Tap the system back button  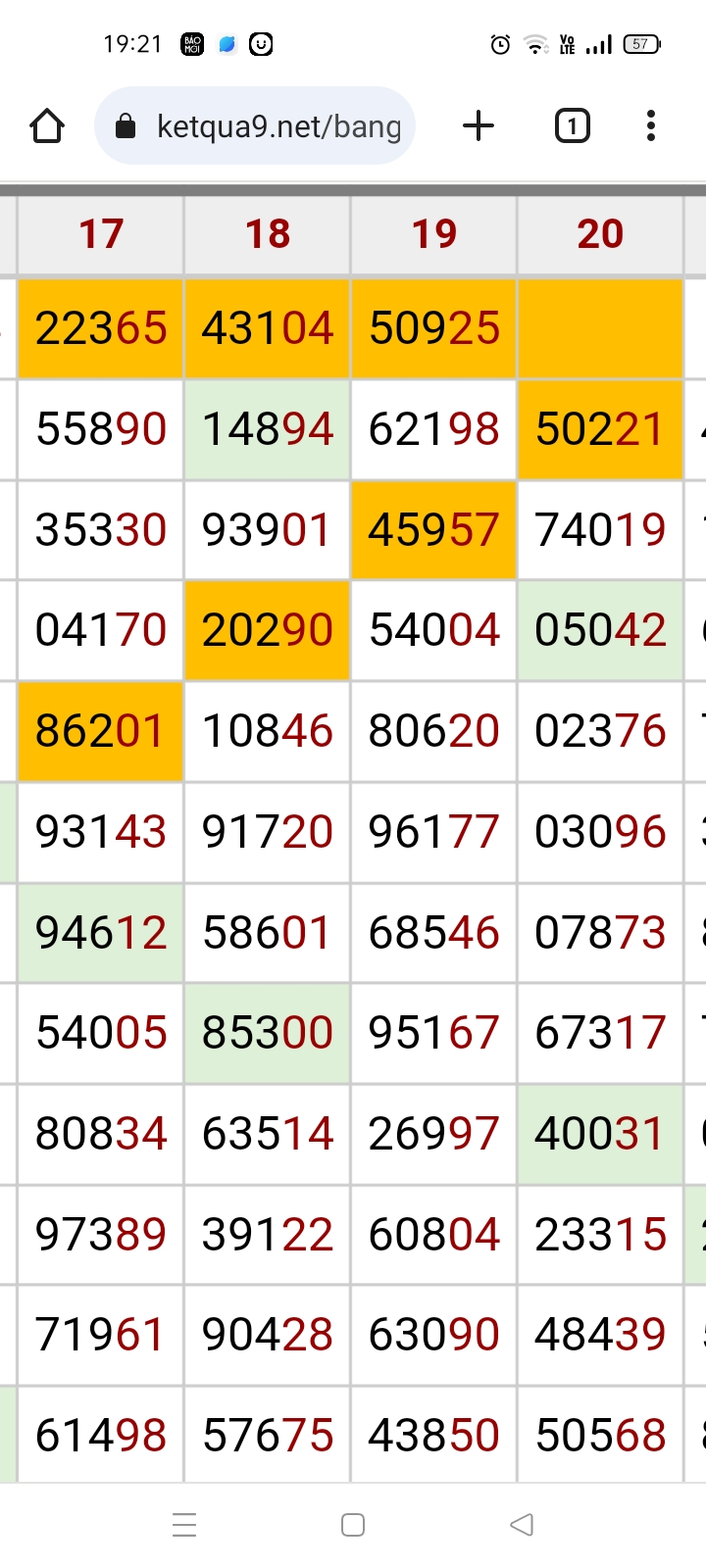pyautogui.click(x=522, y=1525)
